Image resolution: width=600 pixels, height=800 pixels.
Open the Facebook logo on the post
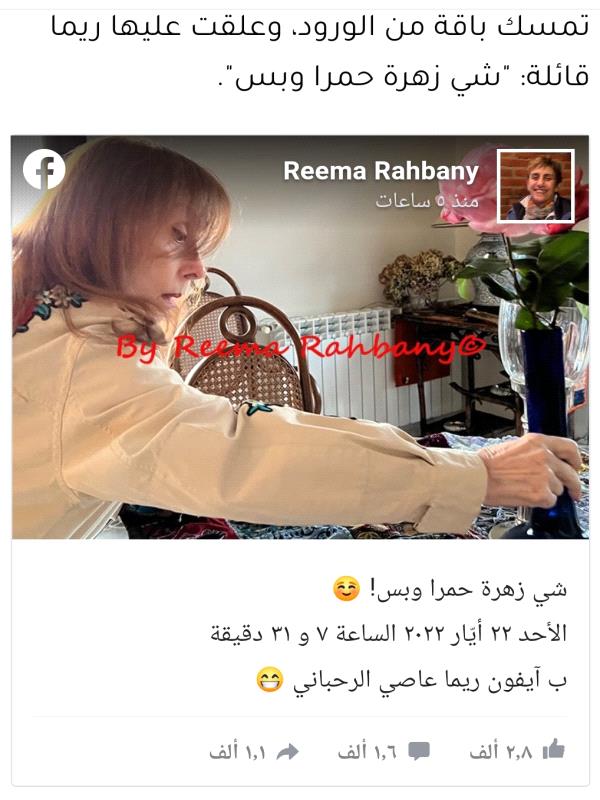pos(44,170)
